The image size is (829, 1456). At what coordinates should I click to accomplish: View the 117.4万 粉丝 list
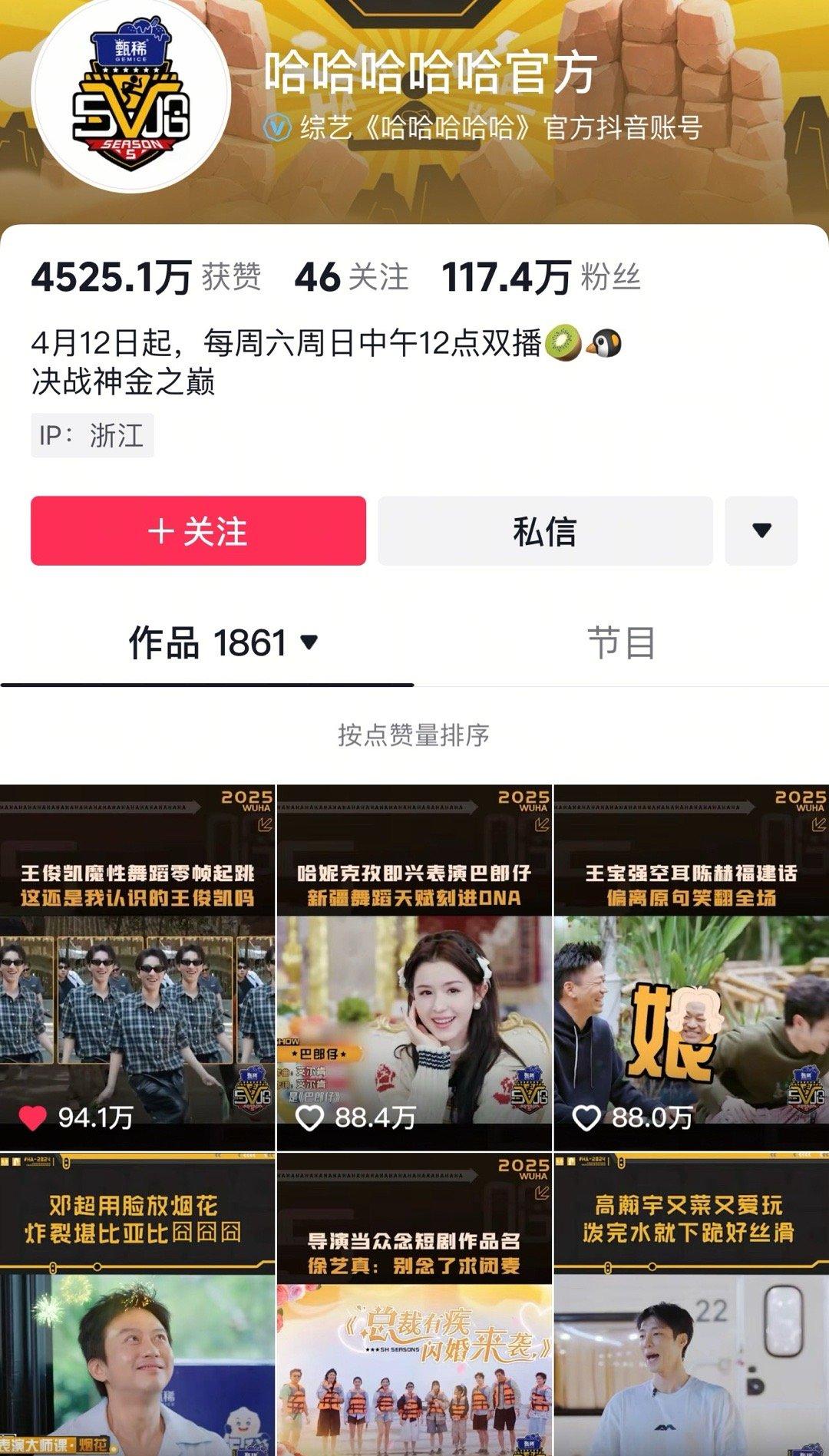[541, 276]
